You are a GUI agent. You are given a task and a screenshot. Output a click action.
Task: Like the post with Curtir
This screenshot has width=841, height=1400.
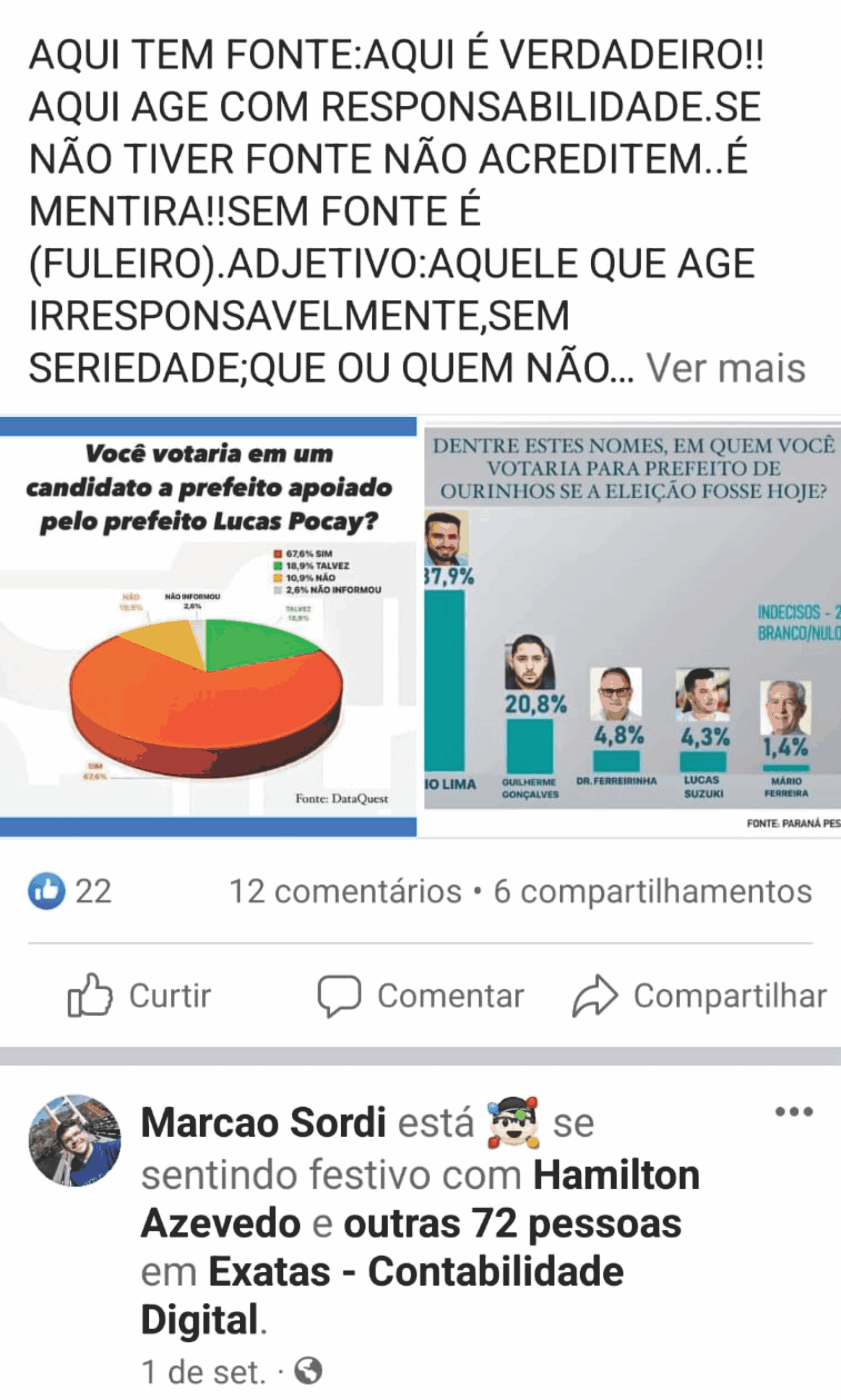coord(139,995)
